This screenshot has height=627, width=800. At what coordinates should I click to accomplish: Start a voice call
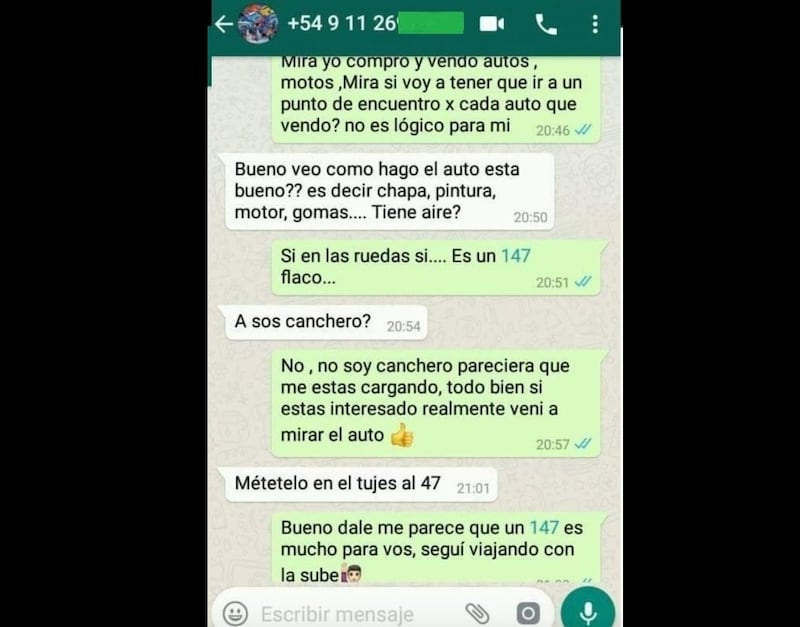tap(546, 23)
